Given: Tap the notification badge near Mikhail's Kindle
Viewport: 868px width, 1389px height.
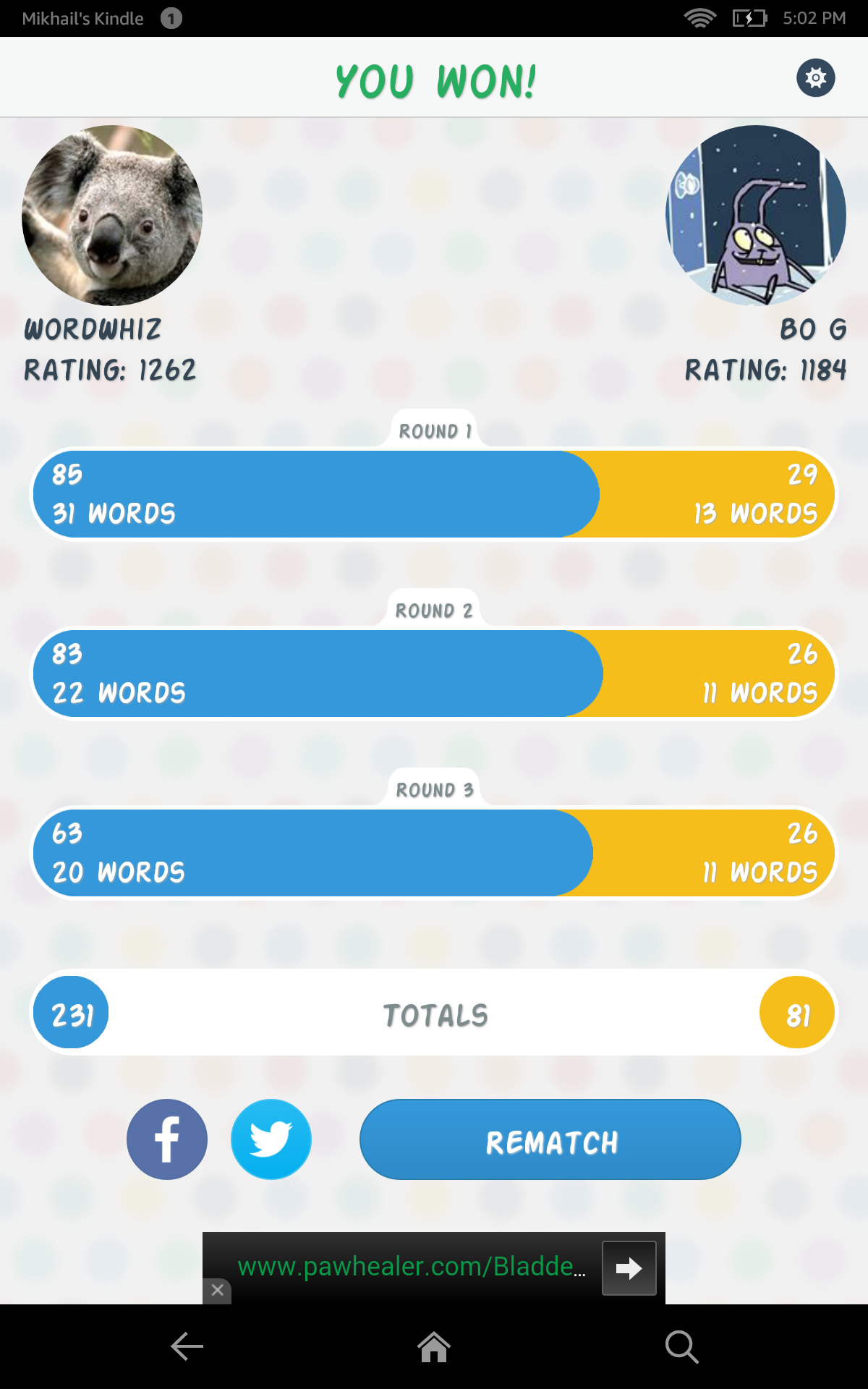Looking at the screenshot, I should 171,18.
